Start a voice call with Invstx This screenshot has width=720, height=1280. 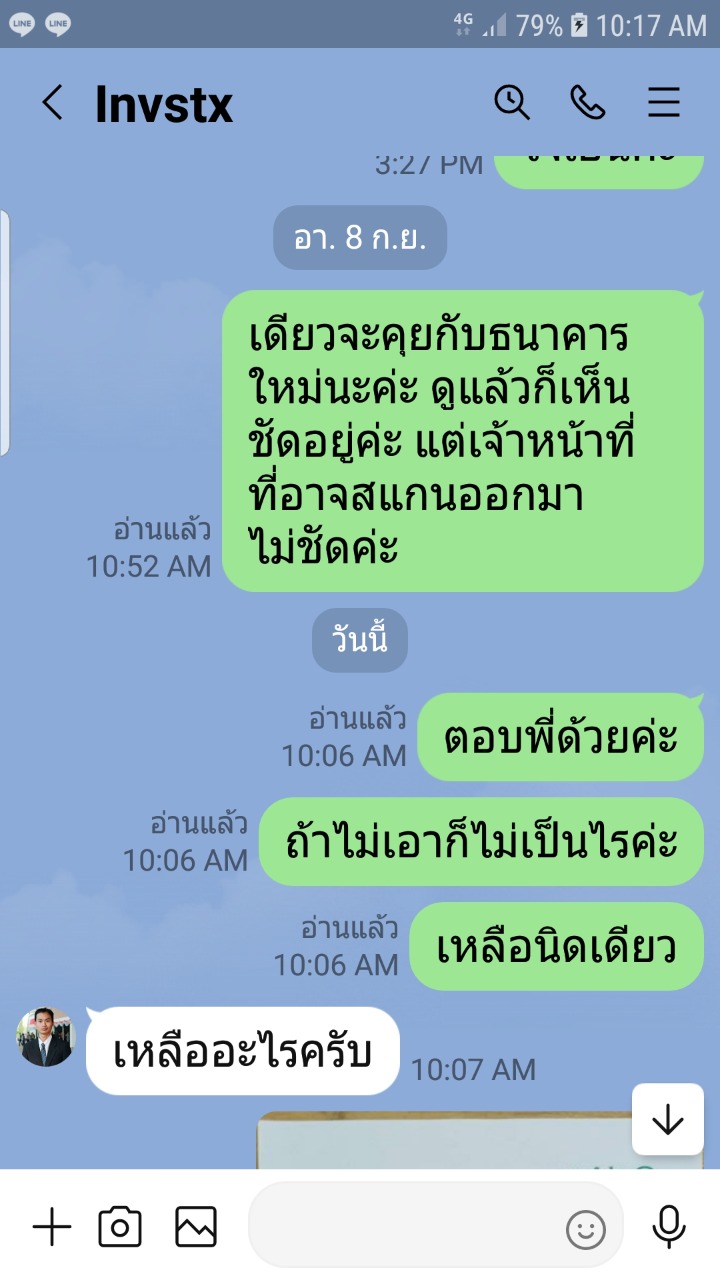click(x=588, y=103)
